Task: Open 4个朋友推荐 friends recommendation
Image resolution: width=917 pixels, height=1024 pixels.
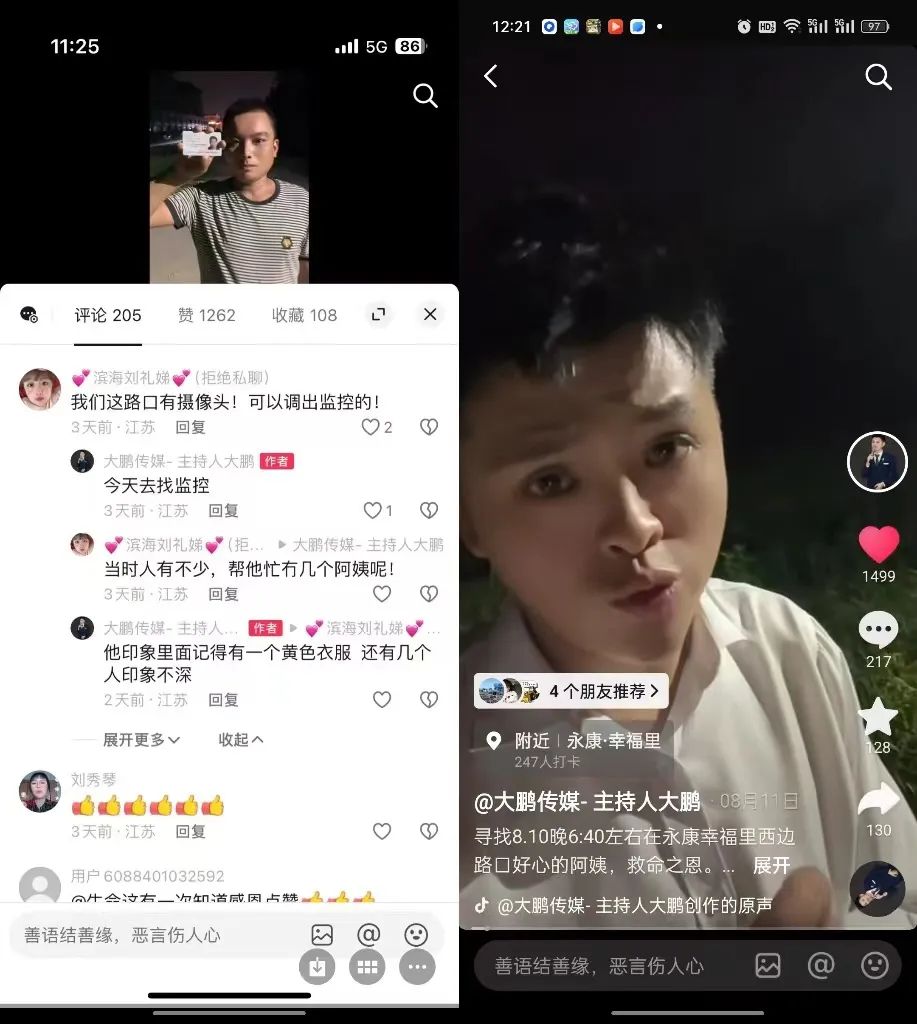Action: click(570, 690)
